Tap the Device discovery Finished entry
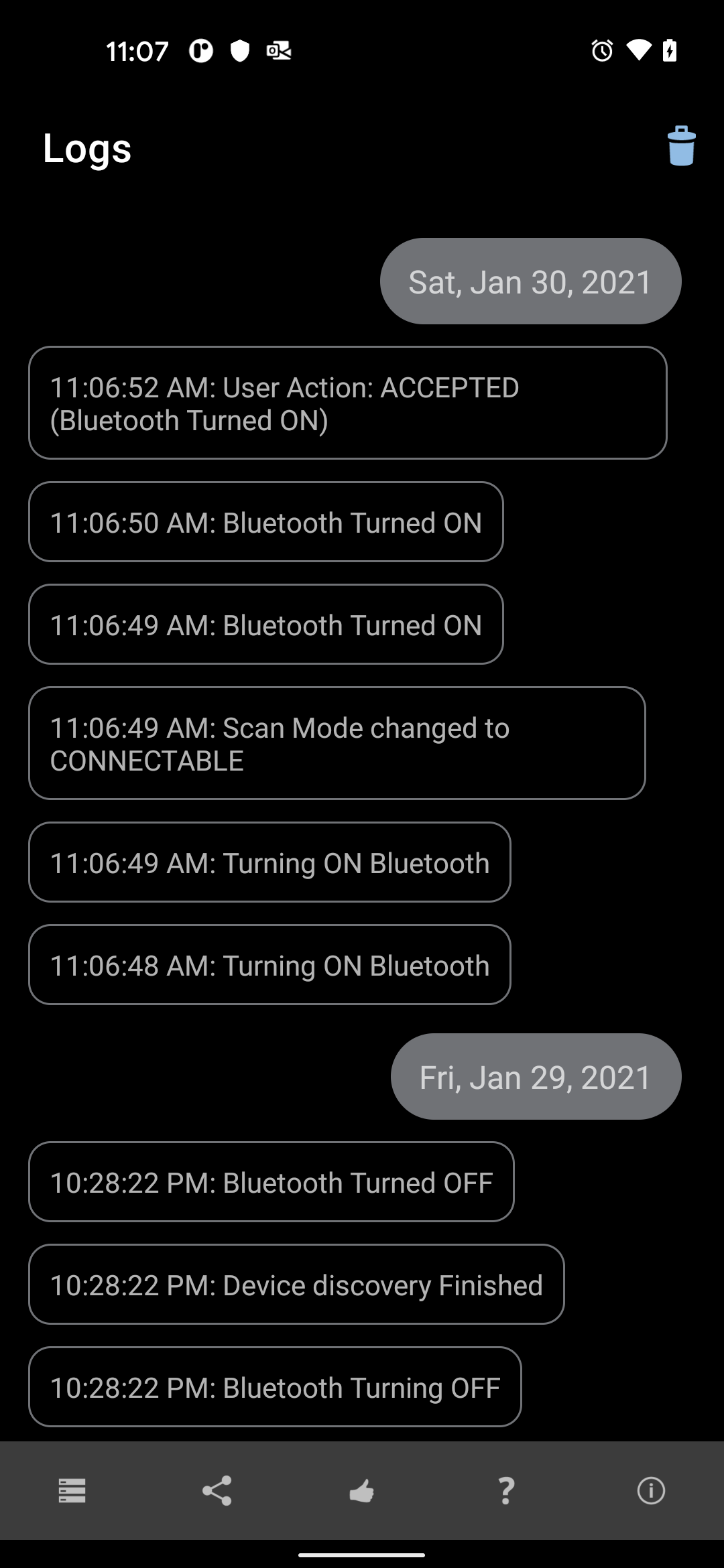The width and height of the screenshot is (724, 1568). 295,1285
